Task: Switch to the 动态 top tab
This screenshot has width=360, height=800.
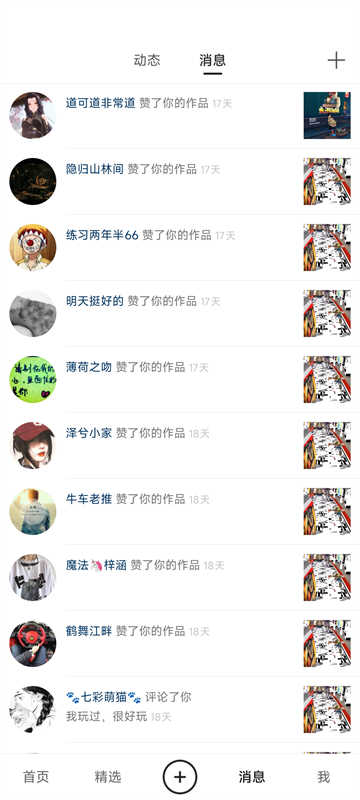Action: [x=147, y=60]
